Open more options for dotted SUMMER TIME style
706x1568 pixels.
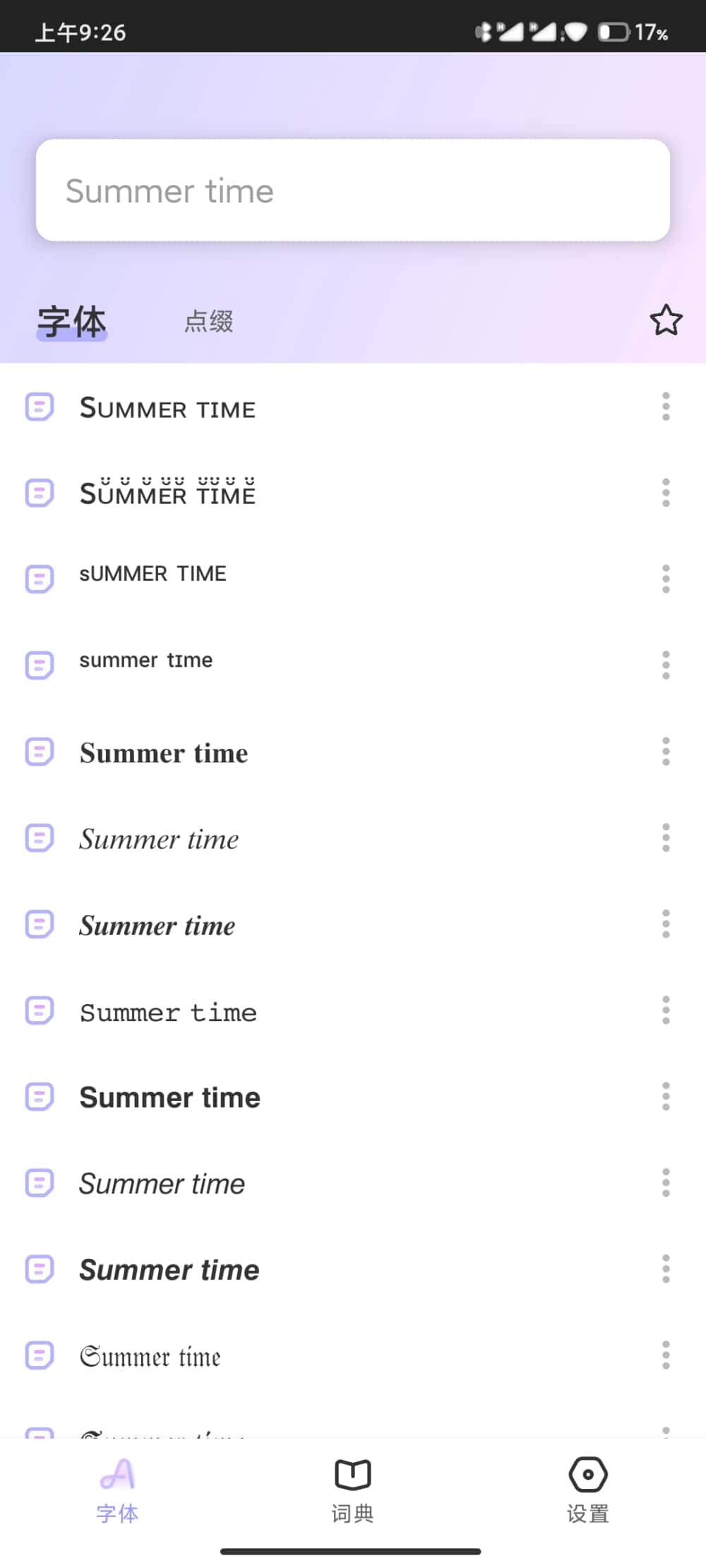(x=666, y=493)
